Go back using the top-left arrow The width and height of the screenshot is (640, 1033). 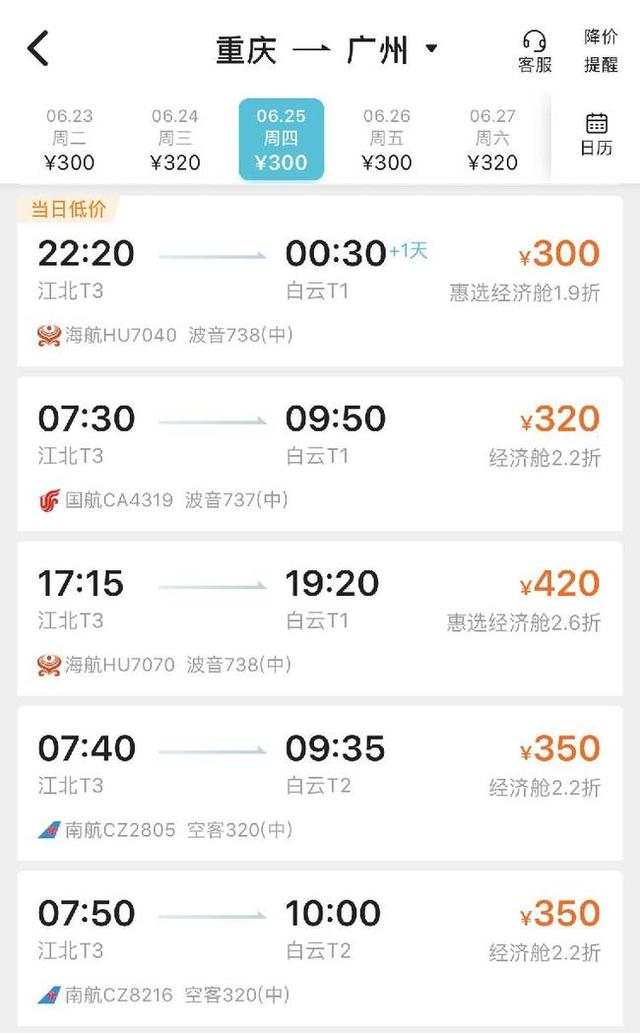tap(38, 49)
